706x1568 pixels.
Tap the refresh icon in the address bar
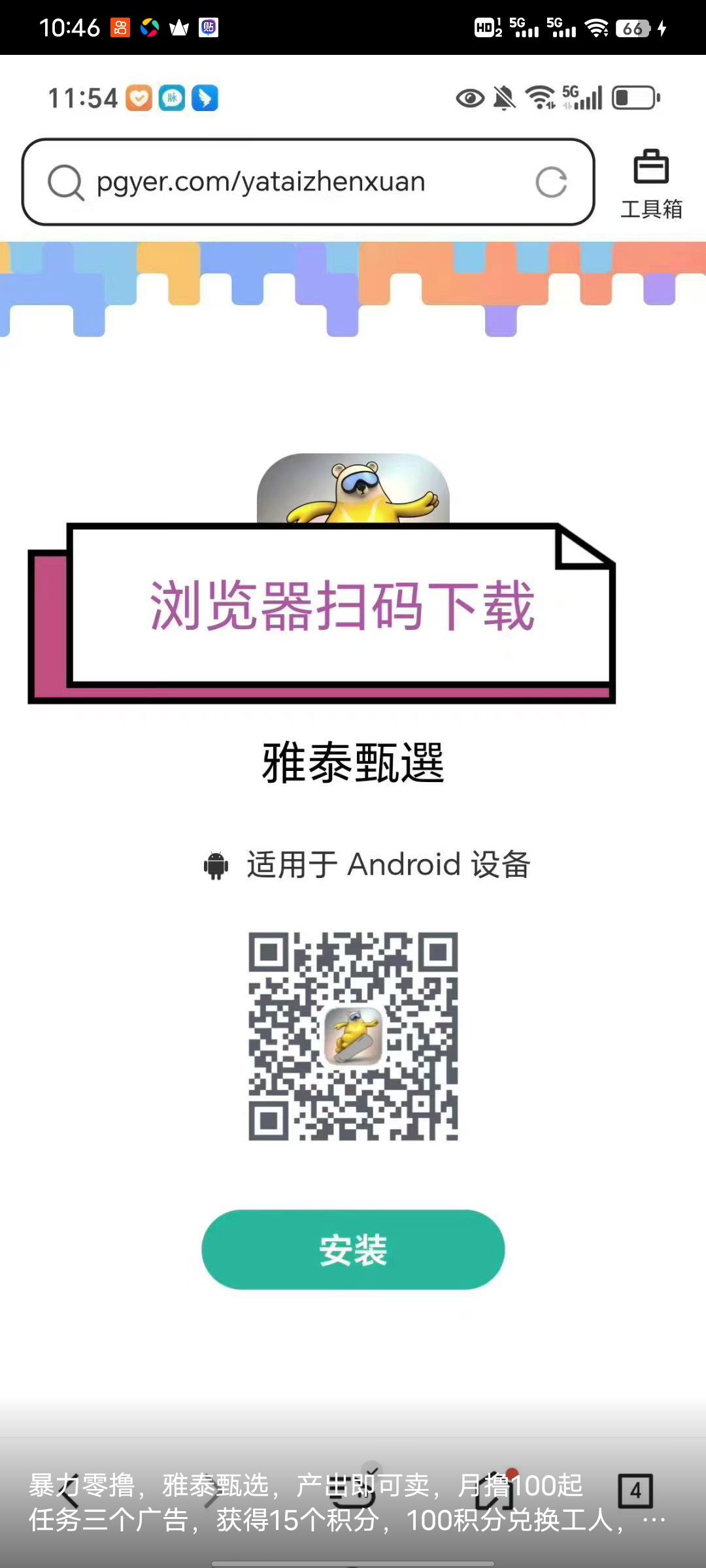tap(552, 181)
